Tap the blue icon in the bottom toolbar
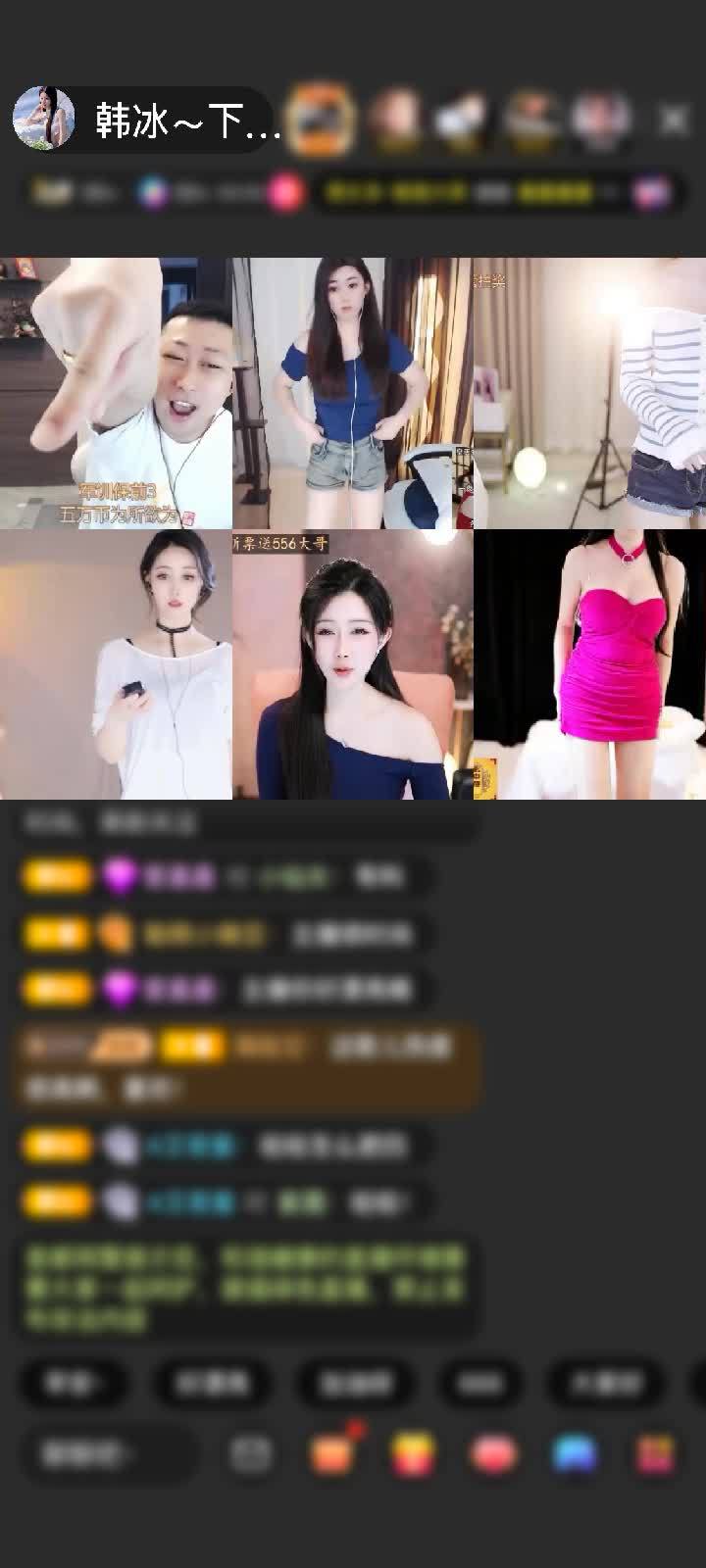 (x=575, y=1453)
